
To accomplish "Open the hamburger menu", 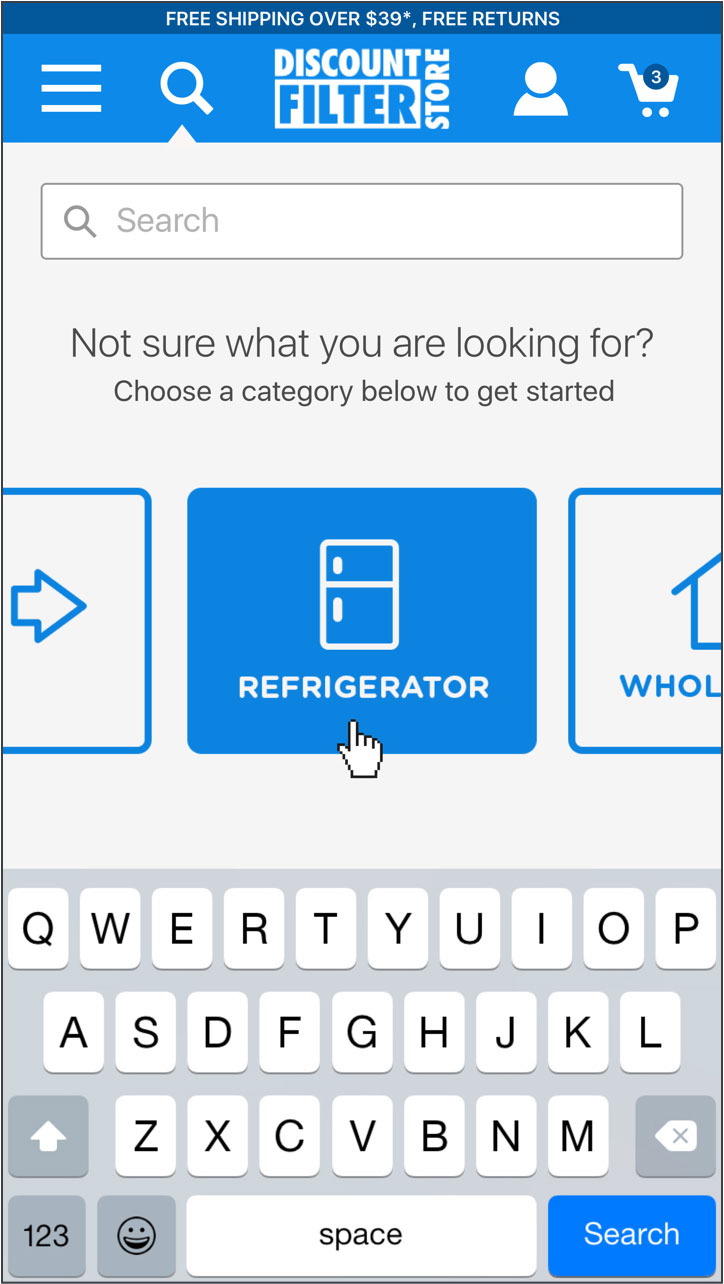I will (x=71, y=88).
